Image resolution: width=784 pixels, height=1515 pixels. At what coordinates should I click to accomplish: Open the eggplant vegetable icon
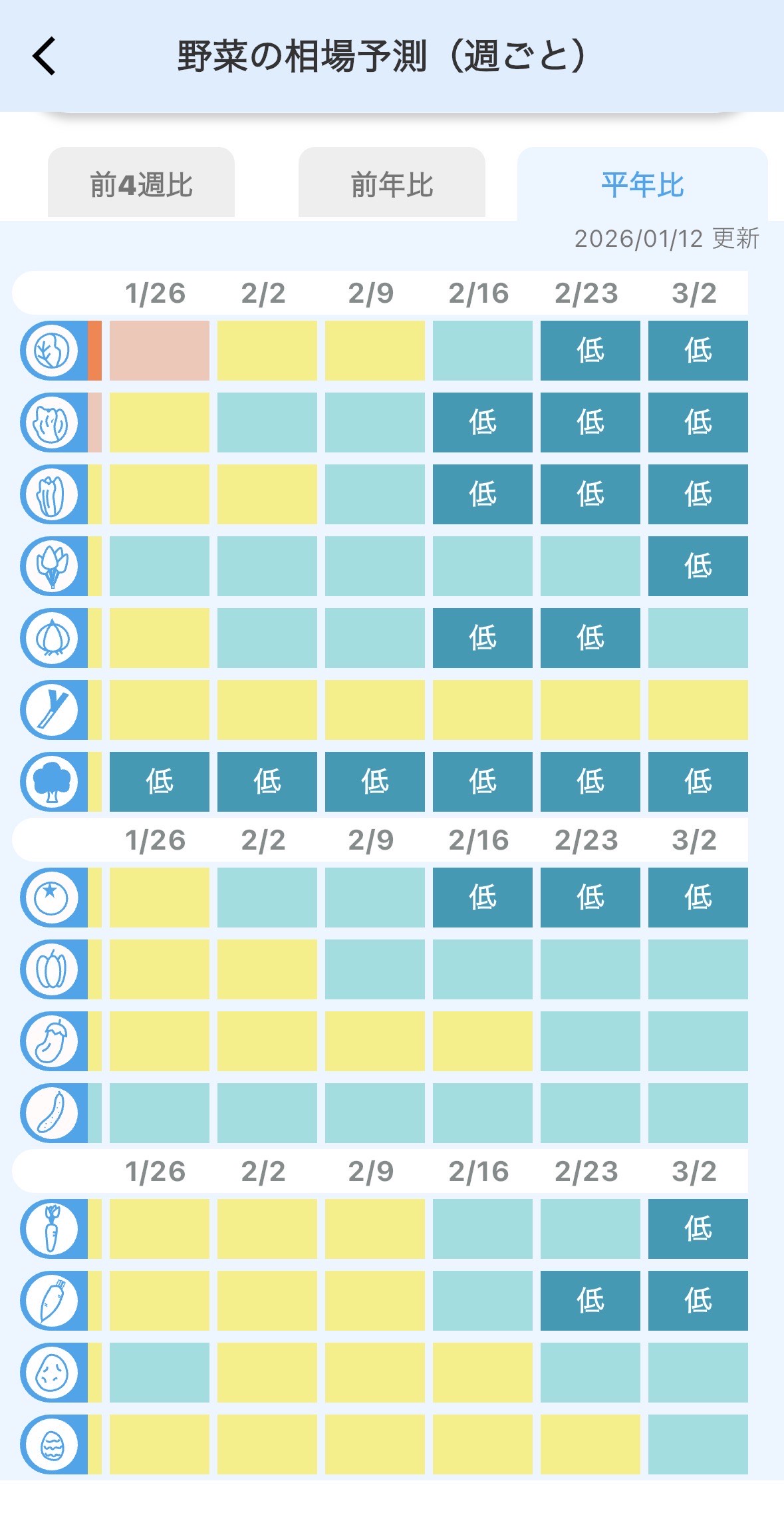tap(53, 1041)
